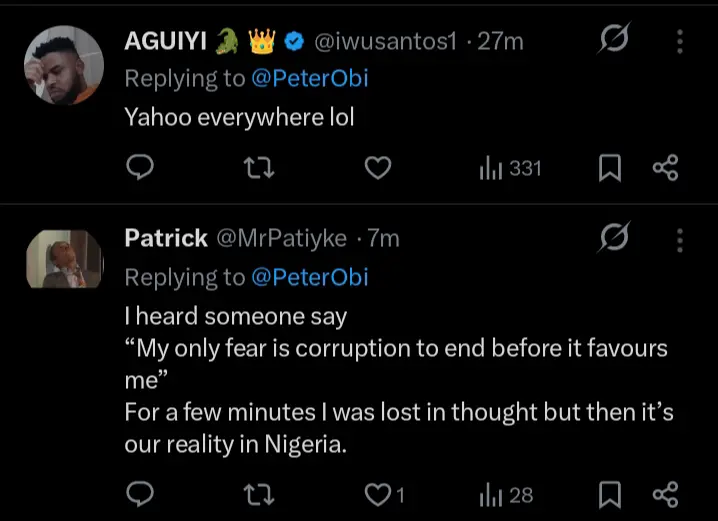Like AGUIYI's "Yahoo everywhere lol" tweet
Image resolution: width=718 pixels, height=521 pixels.
pyautogui.click(x=377, y=169)
